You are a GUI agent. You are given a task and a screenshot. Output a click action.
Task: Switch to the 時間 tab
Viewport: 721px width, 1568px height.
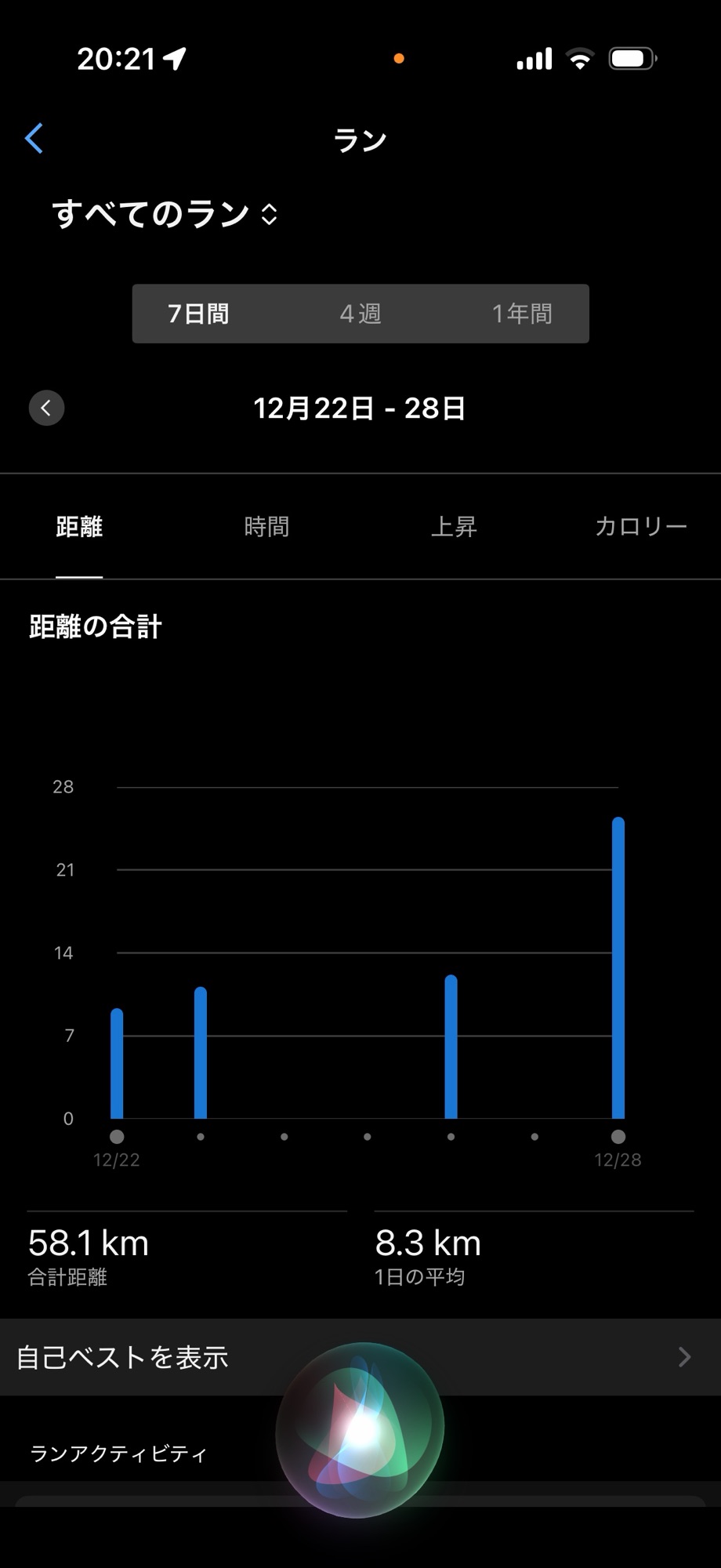pos(266,527)
